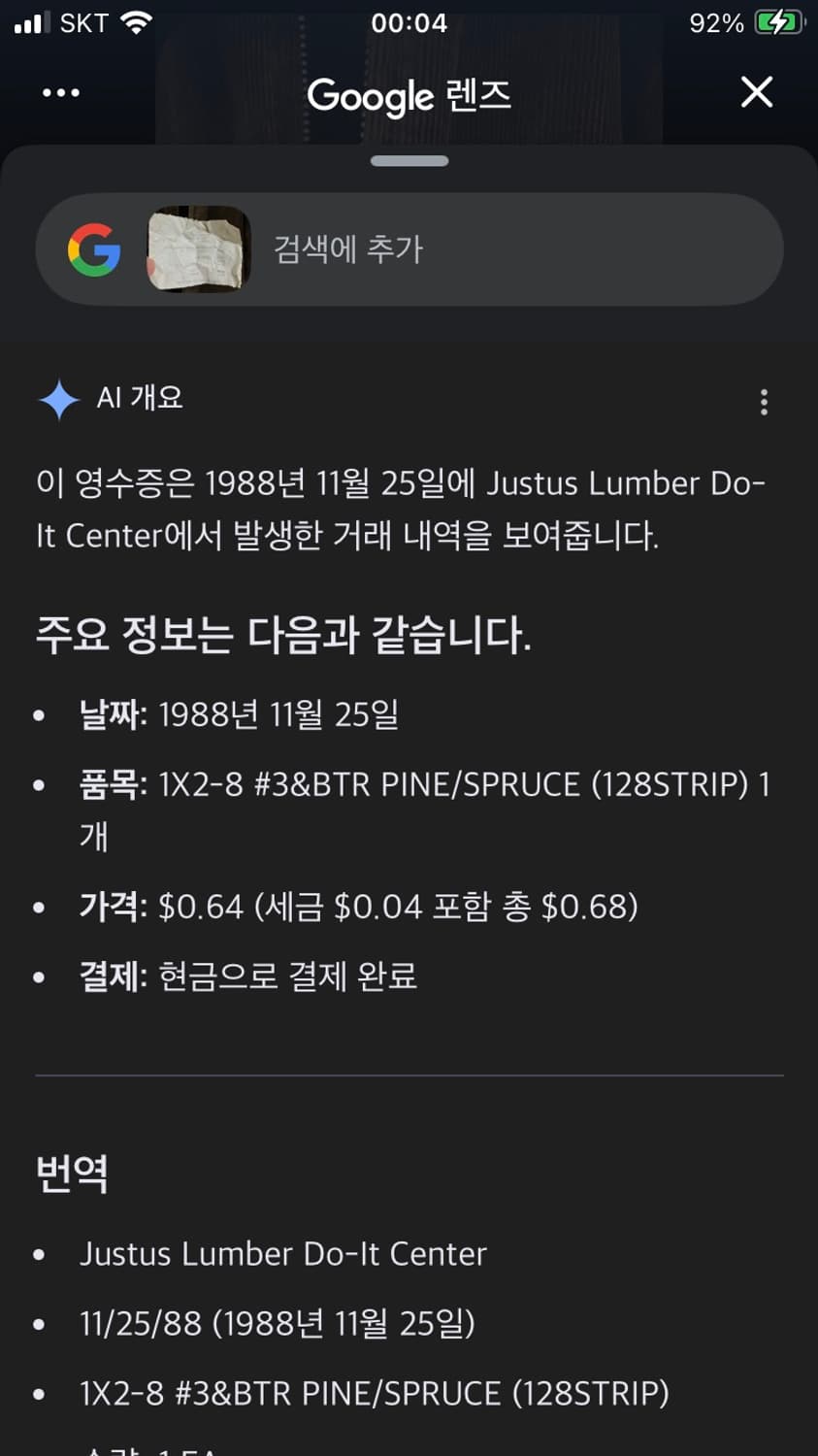
Task: Tap the Google G logo in the search bar
Action: click(93, 249)
